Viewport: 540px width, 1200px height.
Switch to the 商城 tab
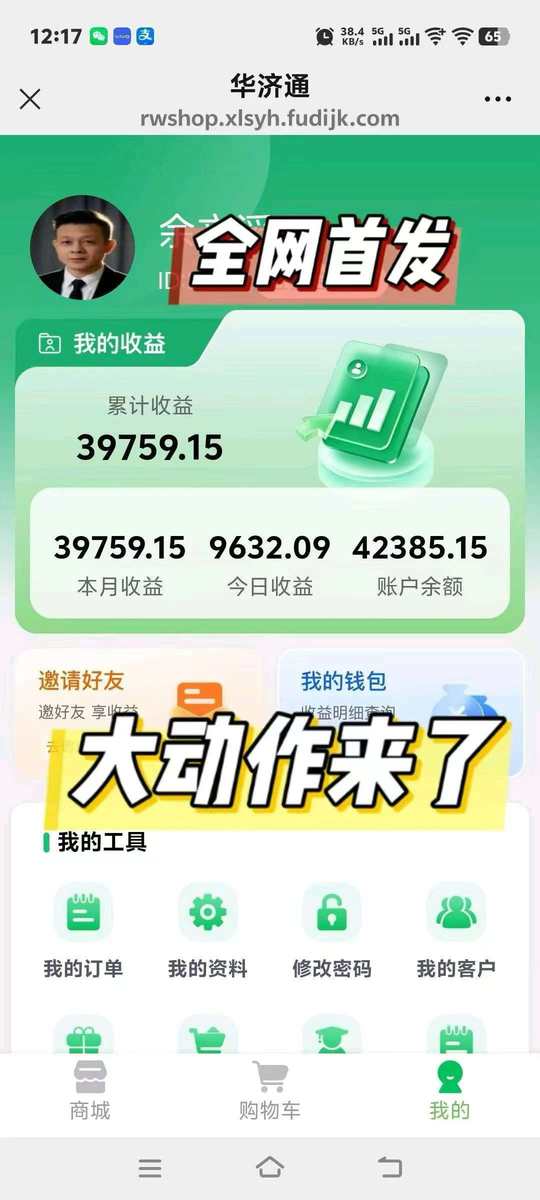[90, 1092]
